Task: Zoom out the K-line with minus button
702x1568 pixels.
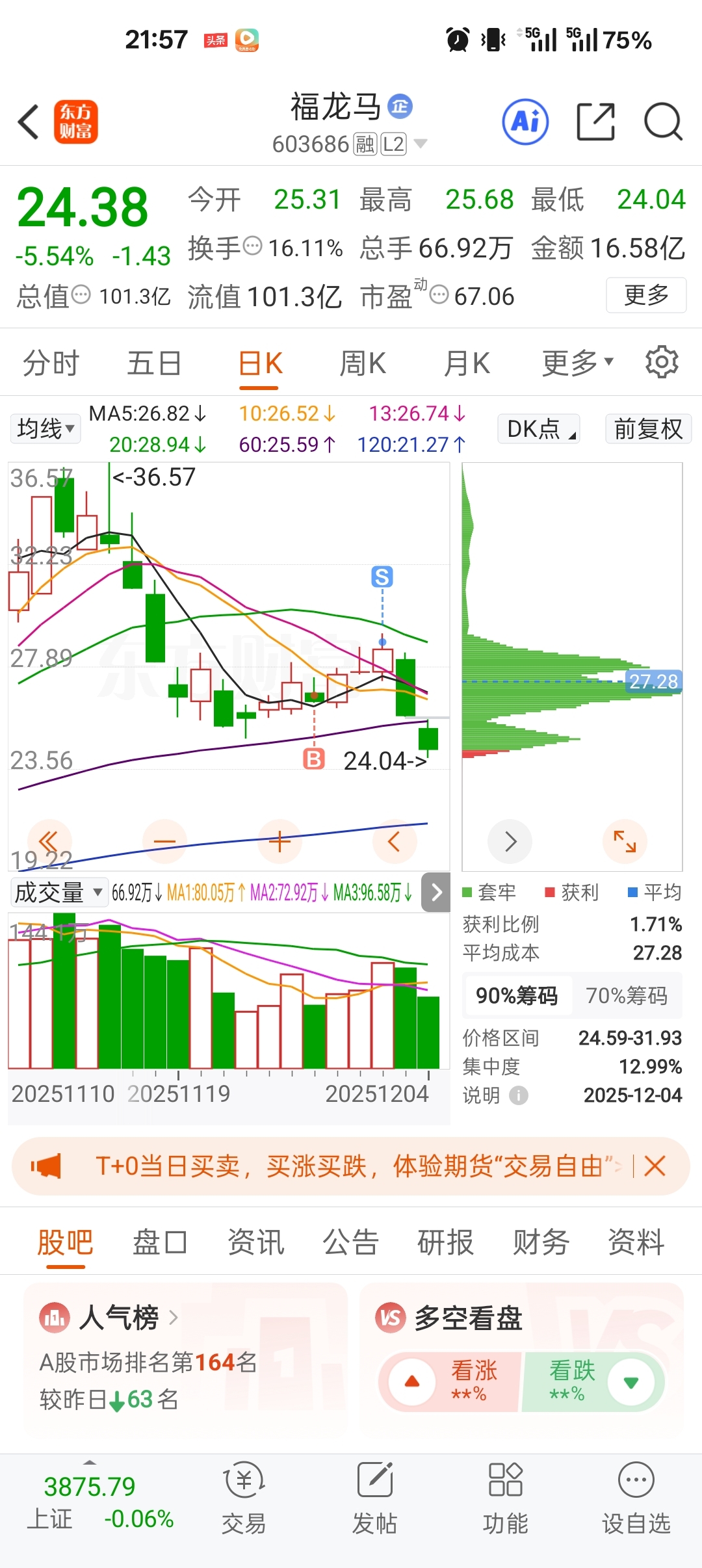Action: [x=164, y=841]
